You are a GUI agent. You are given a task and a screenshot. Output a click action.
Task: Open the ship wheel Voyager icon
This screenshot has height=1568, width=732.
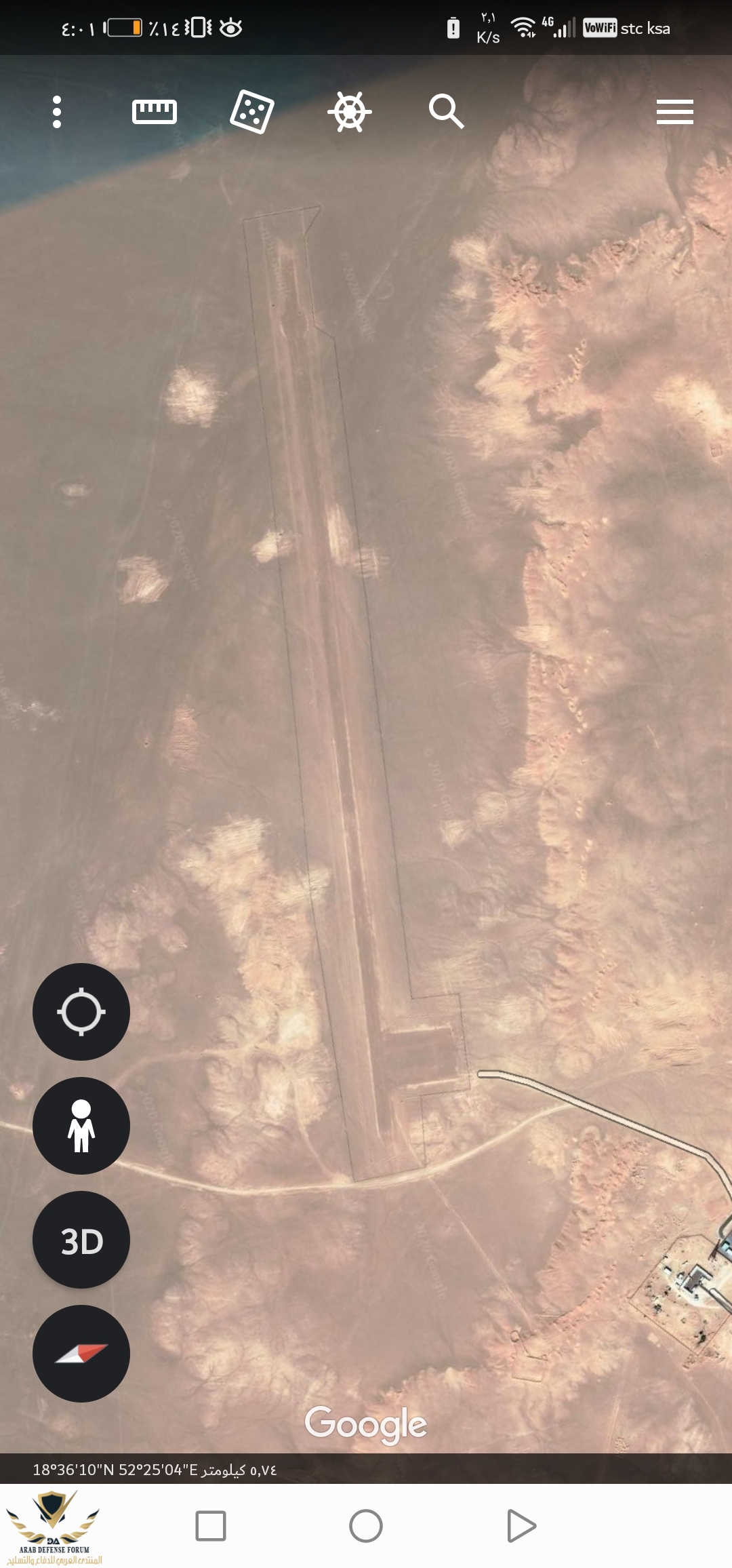(350, 112)
